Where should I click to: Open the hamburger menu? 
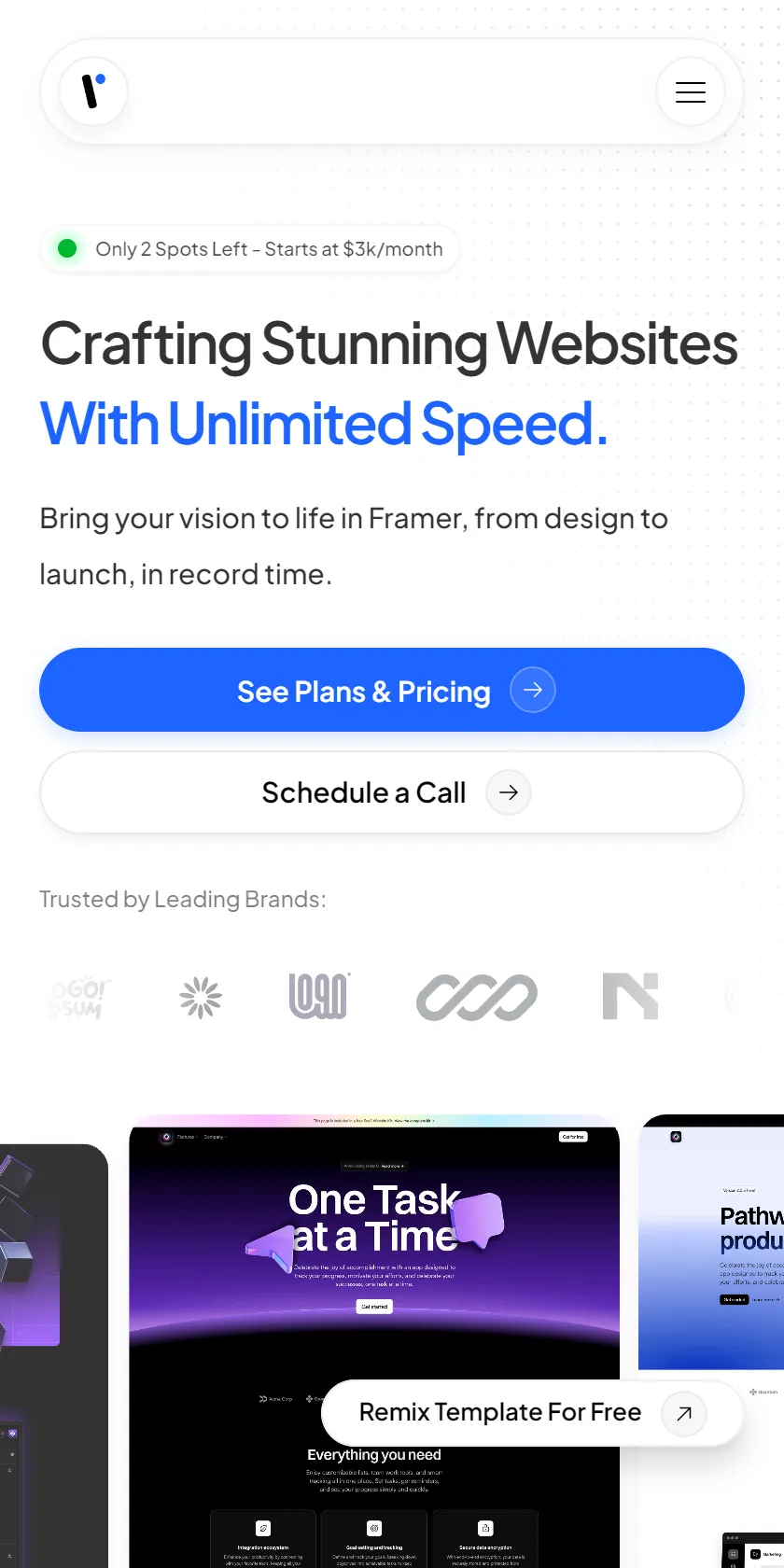[x=691, y=92]
